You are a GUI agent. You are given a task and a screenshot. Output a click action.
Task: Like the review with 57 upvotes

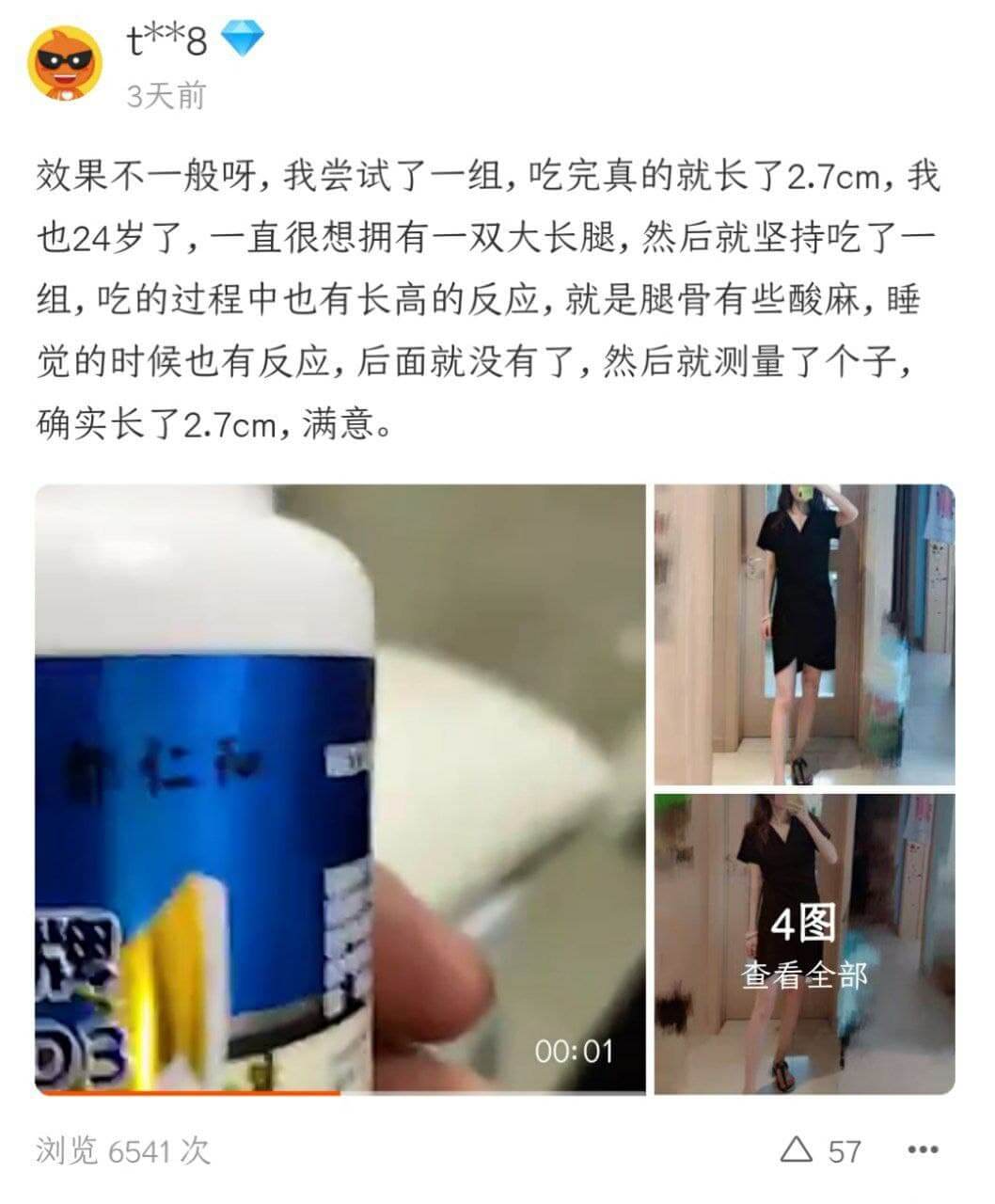[798, 1149]
